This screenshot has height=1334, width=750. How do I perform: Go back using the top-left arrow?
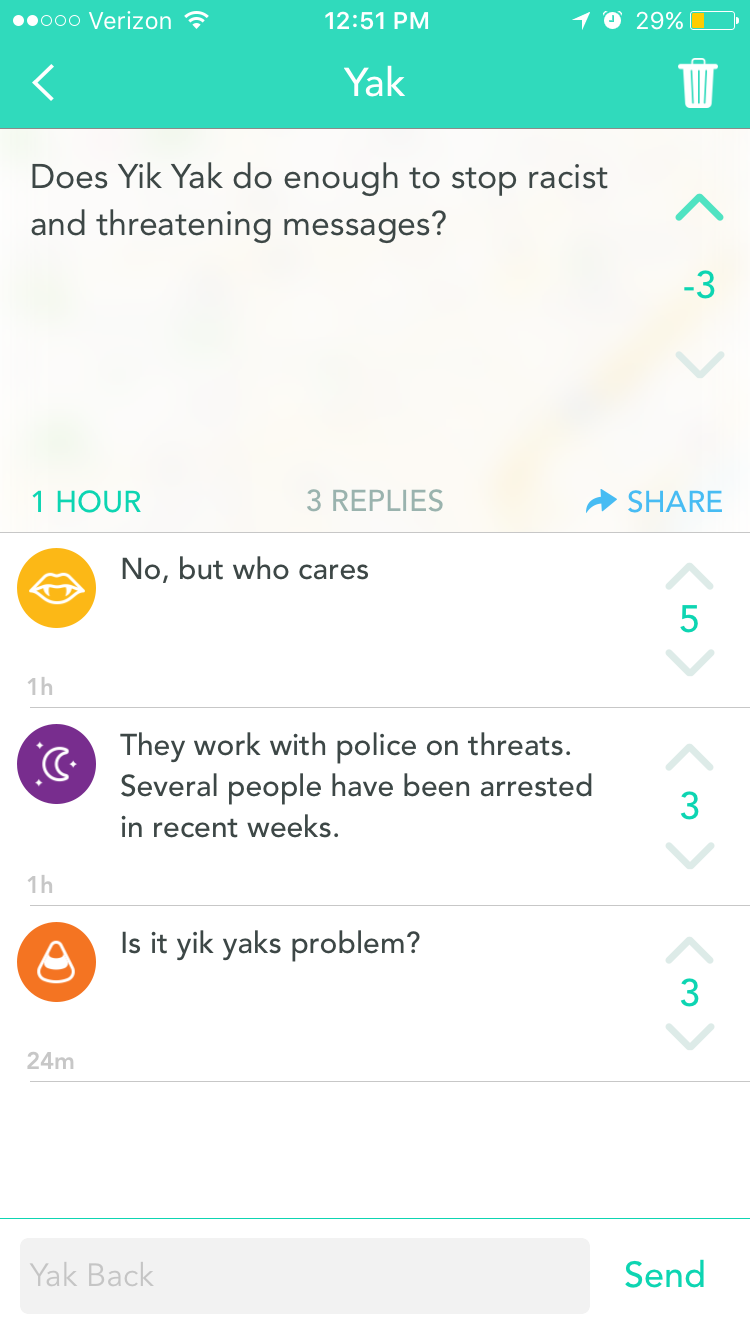pos(44,83)
